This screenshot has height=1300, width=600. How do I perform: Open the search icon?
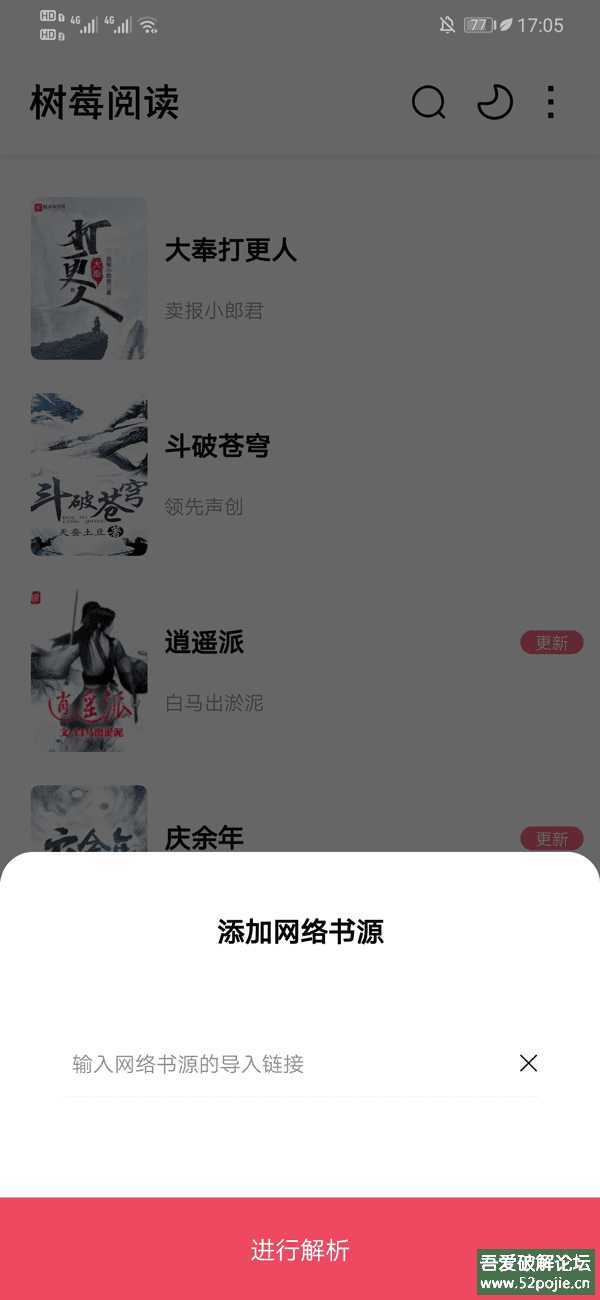(428, 102)
